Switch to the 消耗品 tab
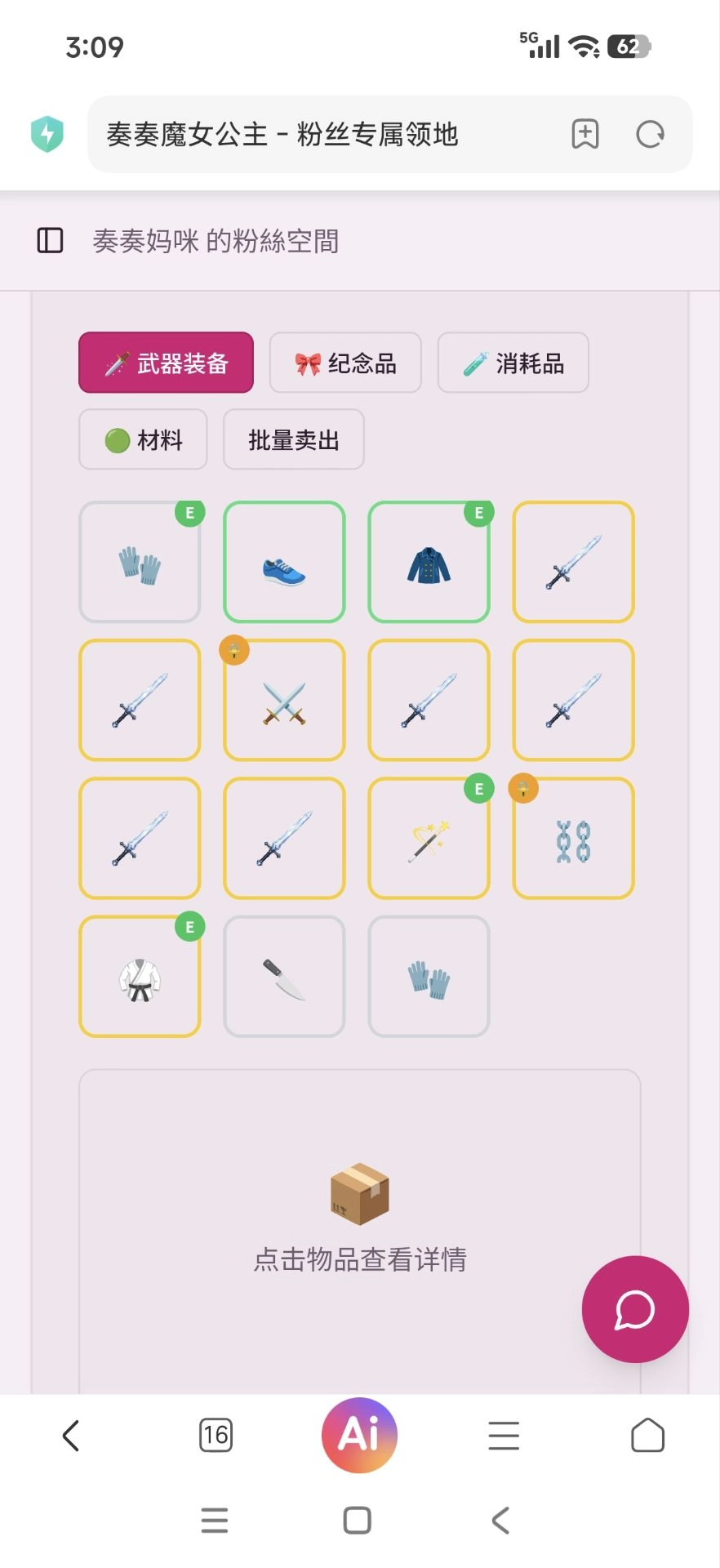Viewport: 720px width, 1568px height. tap(513, 363)
